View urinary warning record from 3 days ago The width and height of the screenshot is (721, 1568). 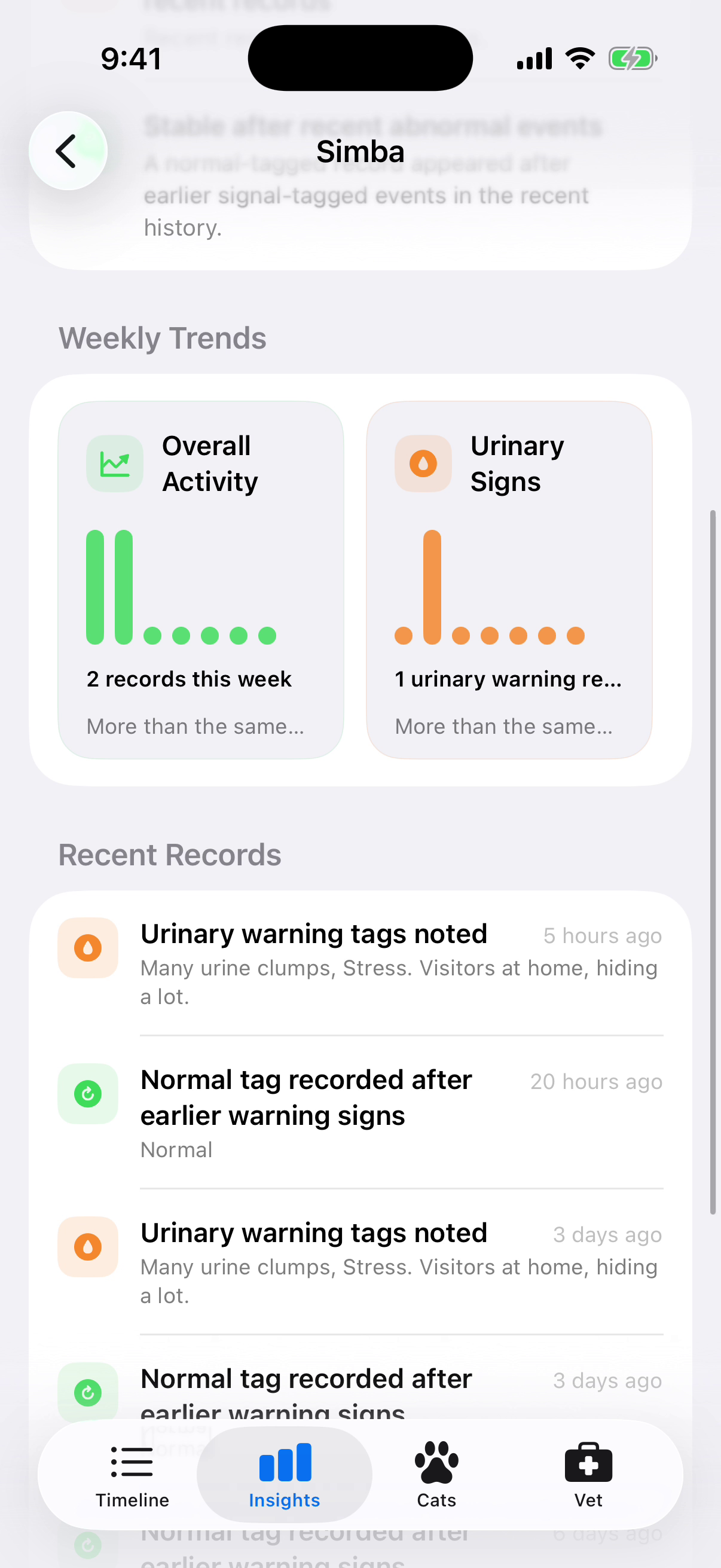point(360,1262)
